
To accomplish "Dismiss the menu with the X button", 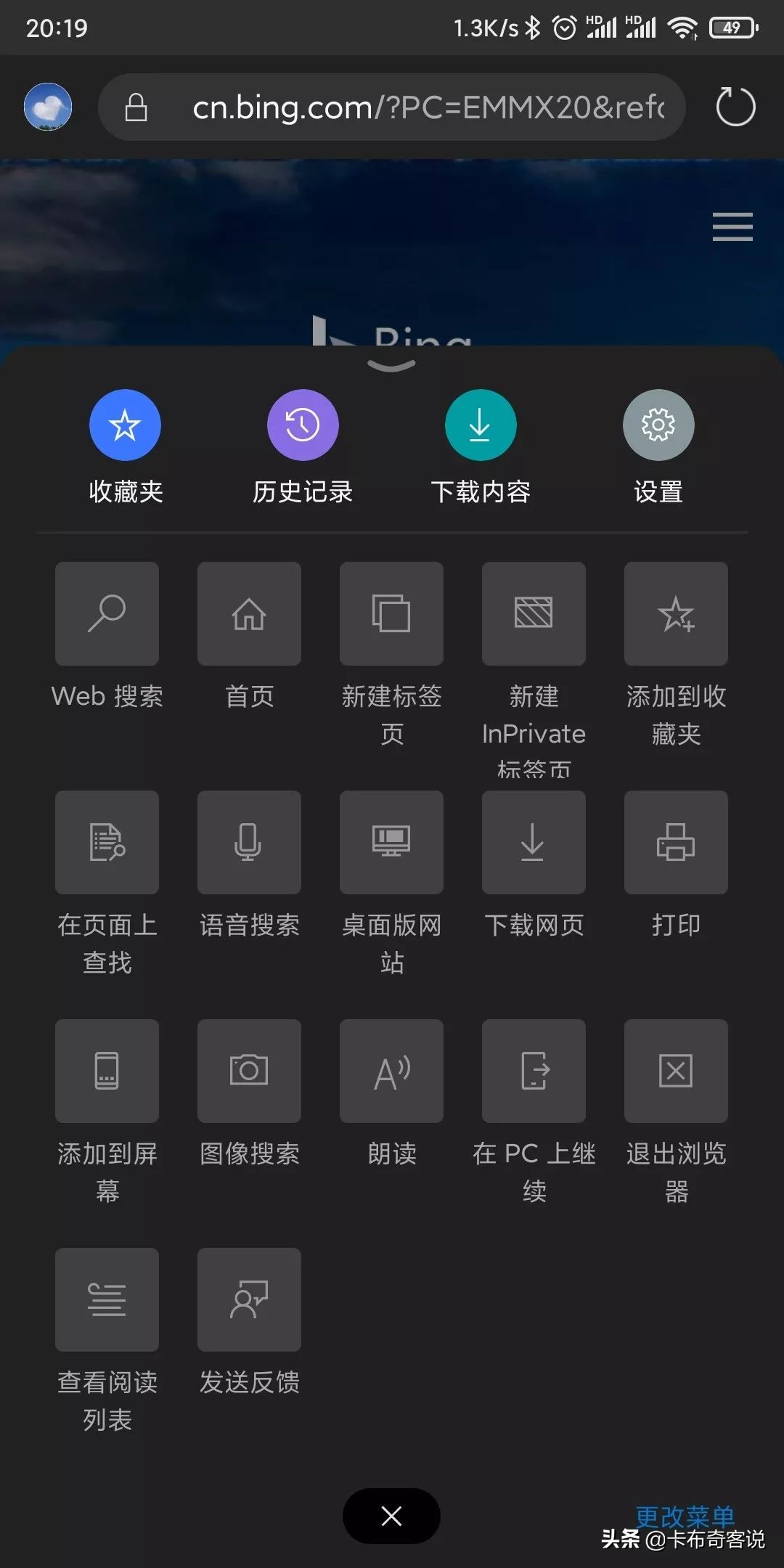I will click(x=391, y=1516).
